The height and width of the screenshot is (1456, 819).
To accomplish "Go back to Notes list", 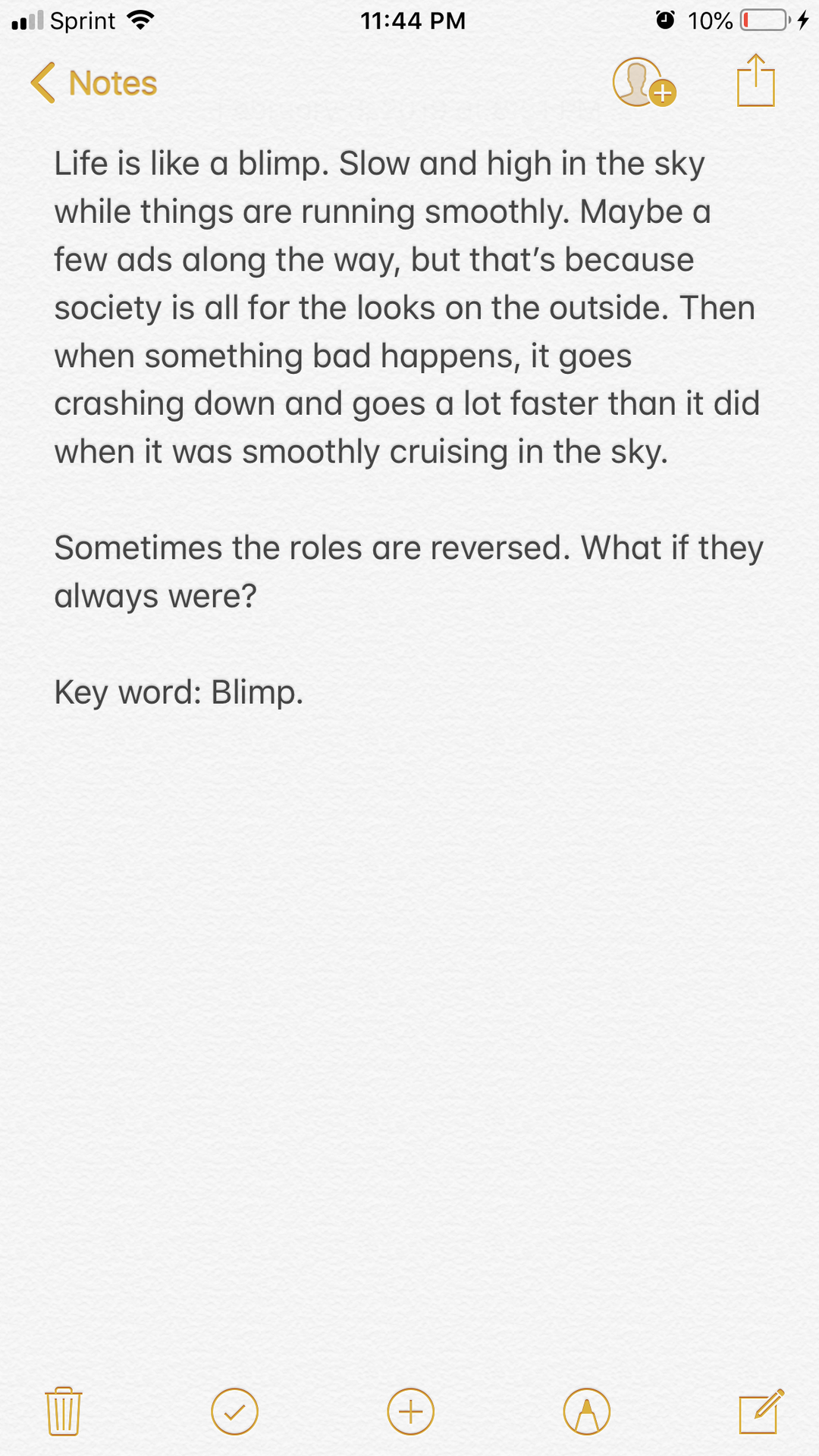I will pyautogui.click(x=93, y=83).
